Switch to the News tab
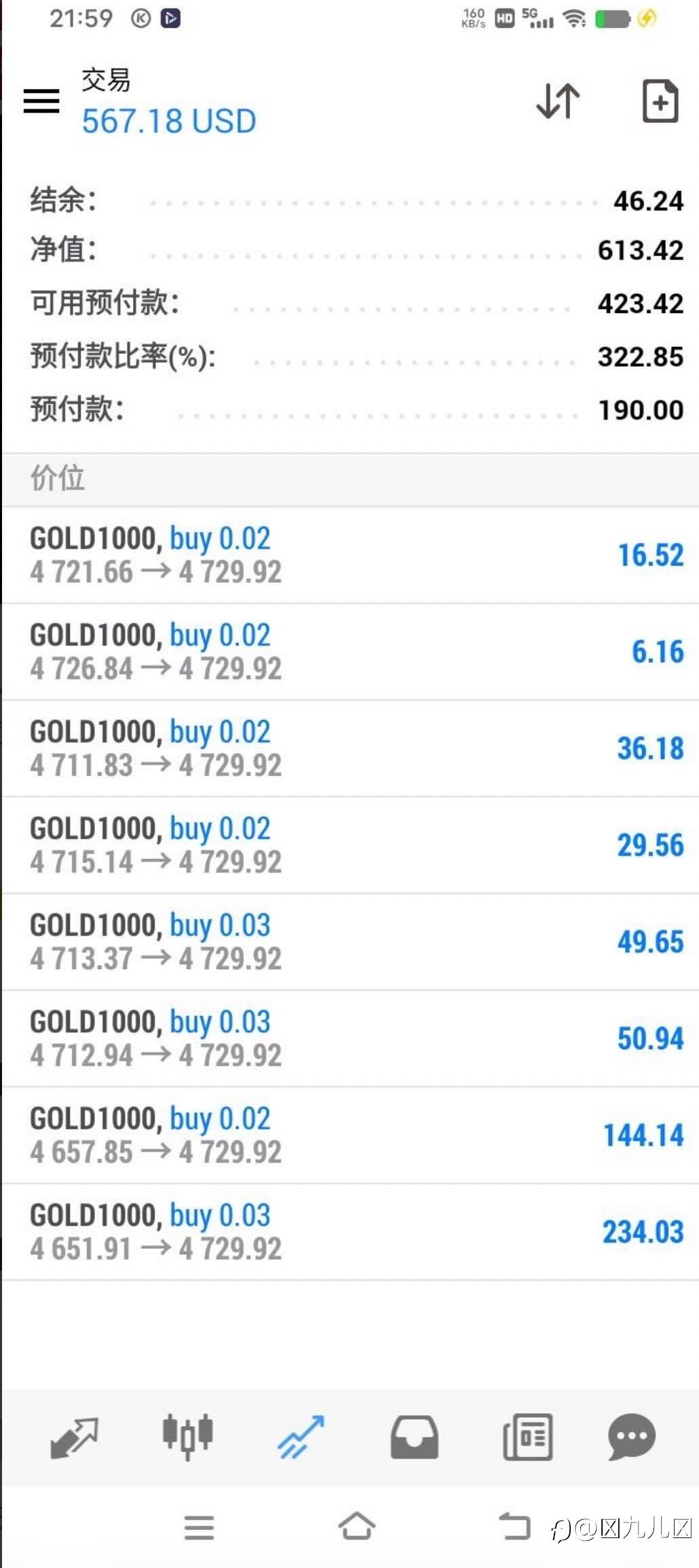The width and height of the screenshot is (699, 1568). [x=528, y=1437]
